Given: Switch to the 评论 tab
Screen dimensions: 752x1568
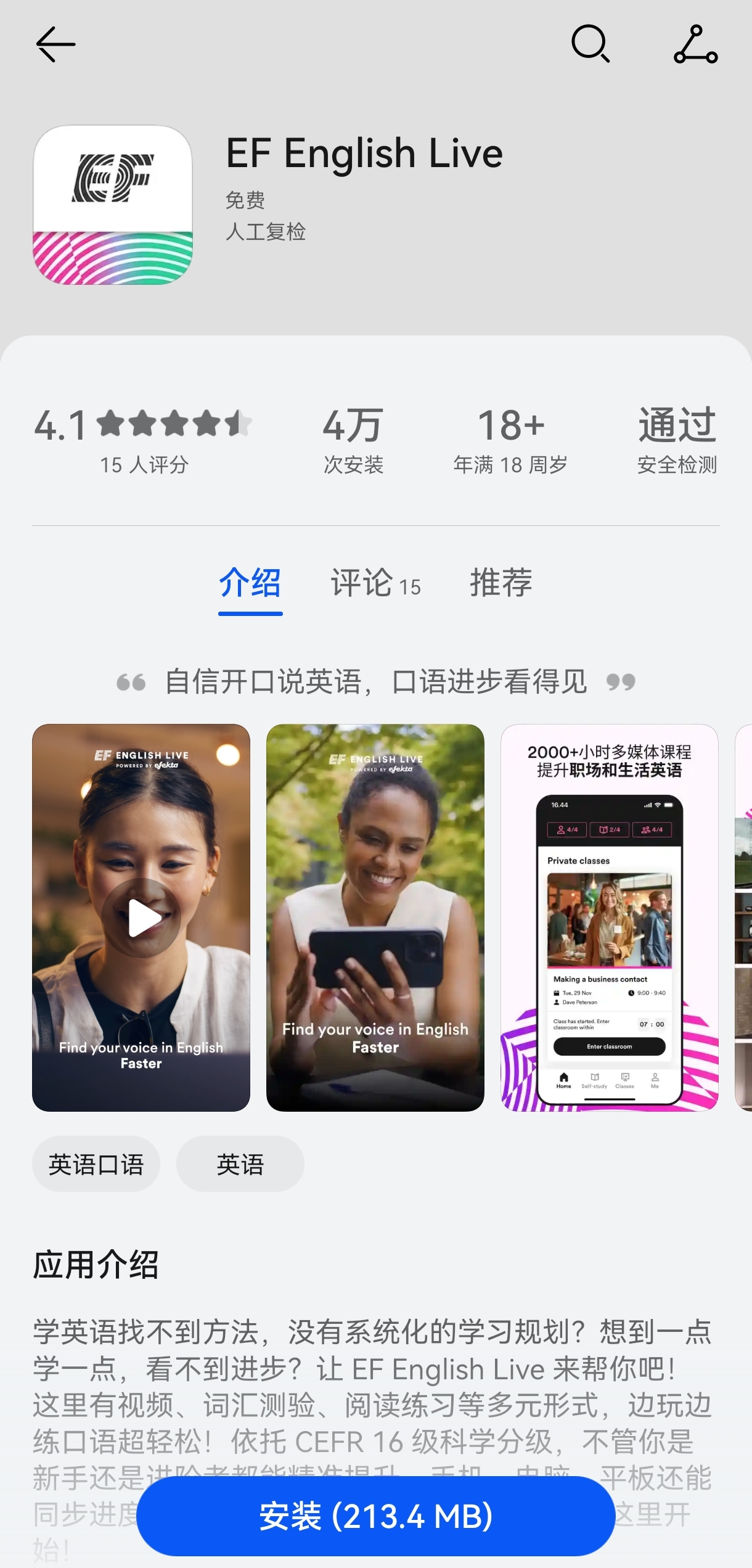Looking at the screenshot, I should pos(375,583).
